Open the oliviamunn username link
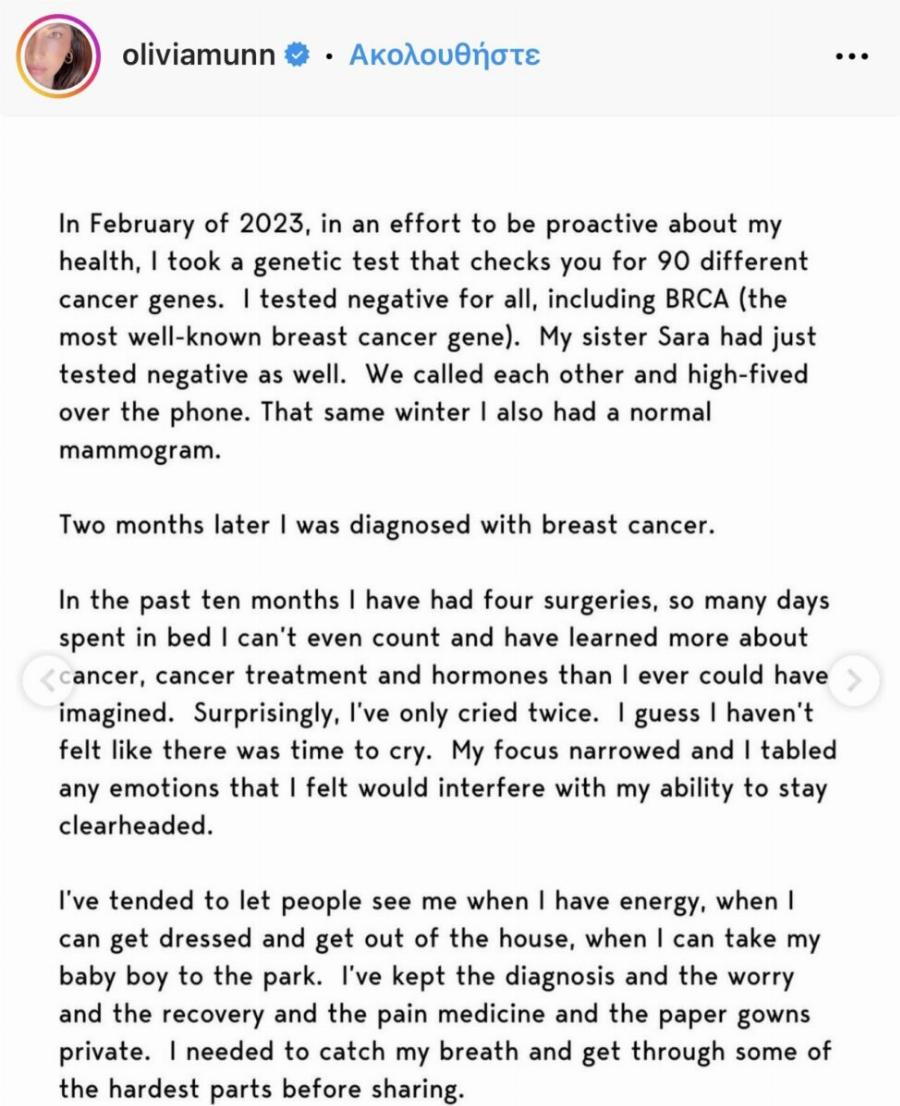The image size is (900, 1106). pyautogui.click(x=198, y=55)
